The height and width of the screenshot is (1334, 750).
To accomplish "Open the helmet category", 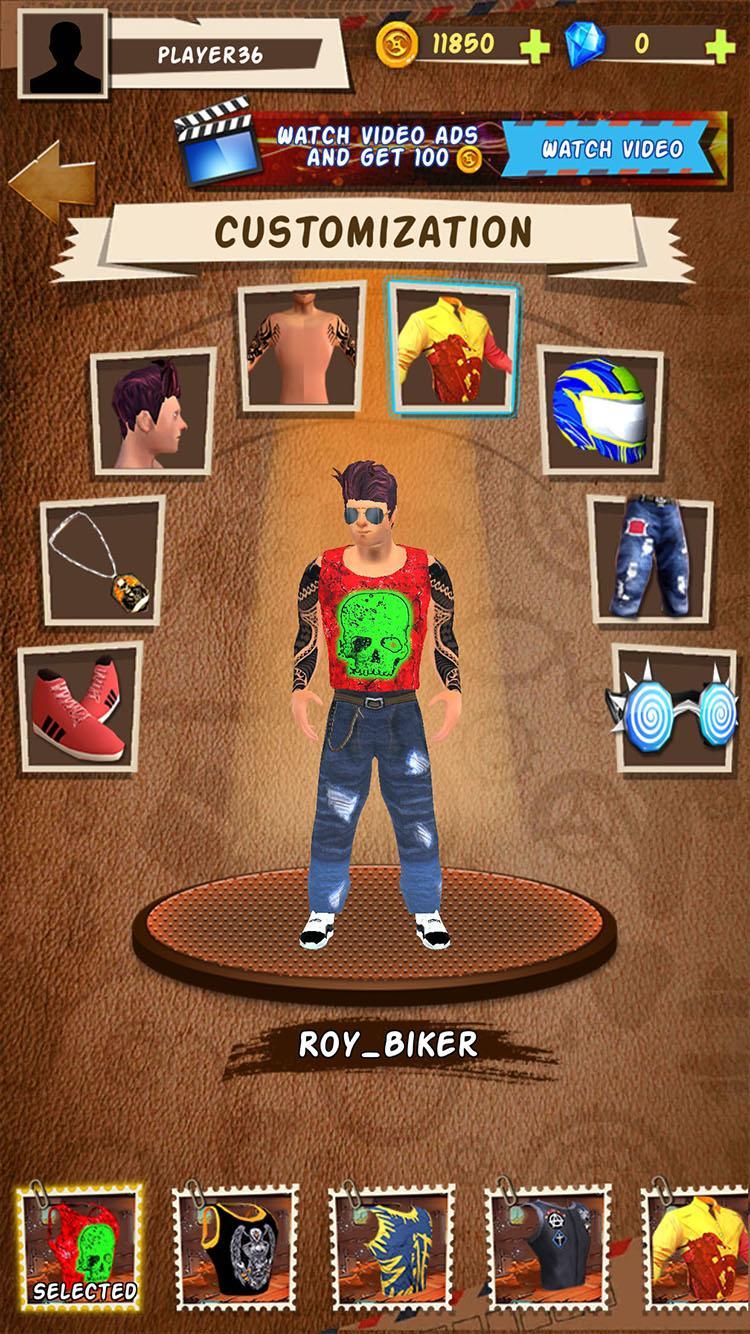I will pyautogui.click(x=600, y=410).
